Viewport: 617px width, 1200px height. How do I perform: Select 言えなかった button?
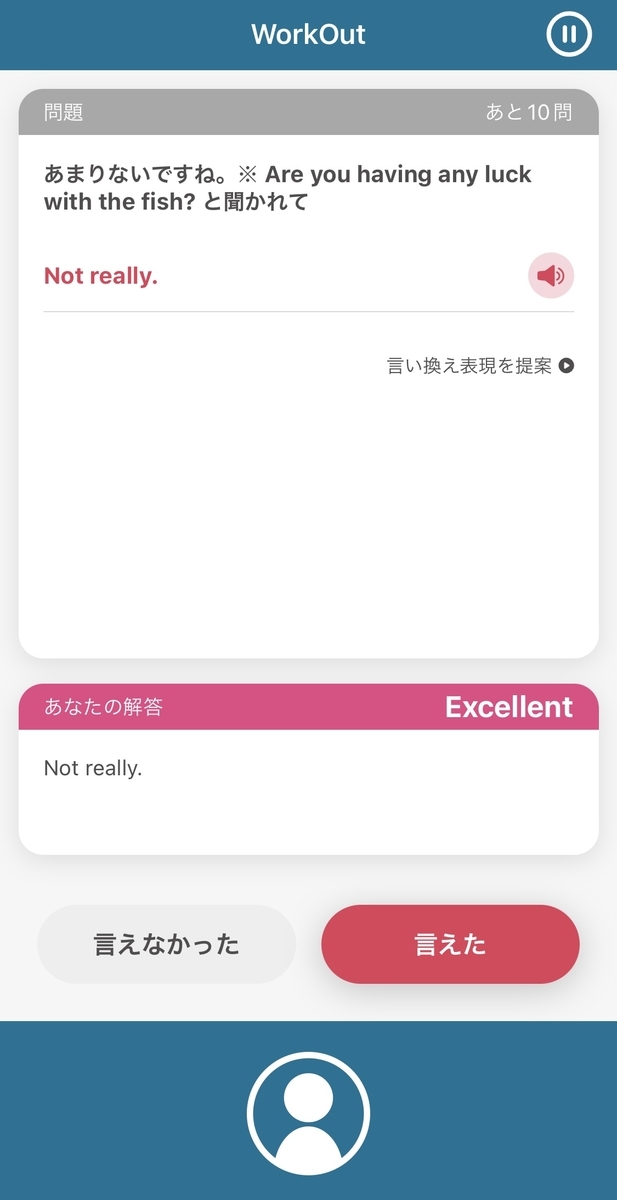(x=167, y=944)
